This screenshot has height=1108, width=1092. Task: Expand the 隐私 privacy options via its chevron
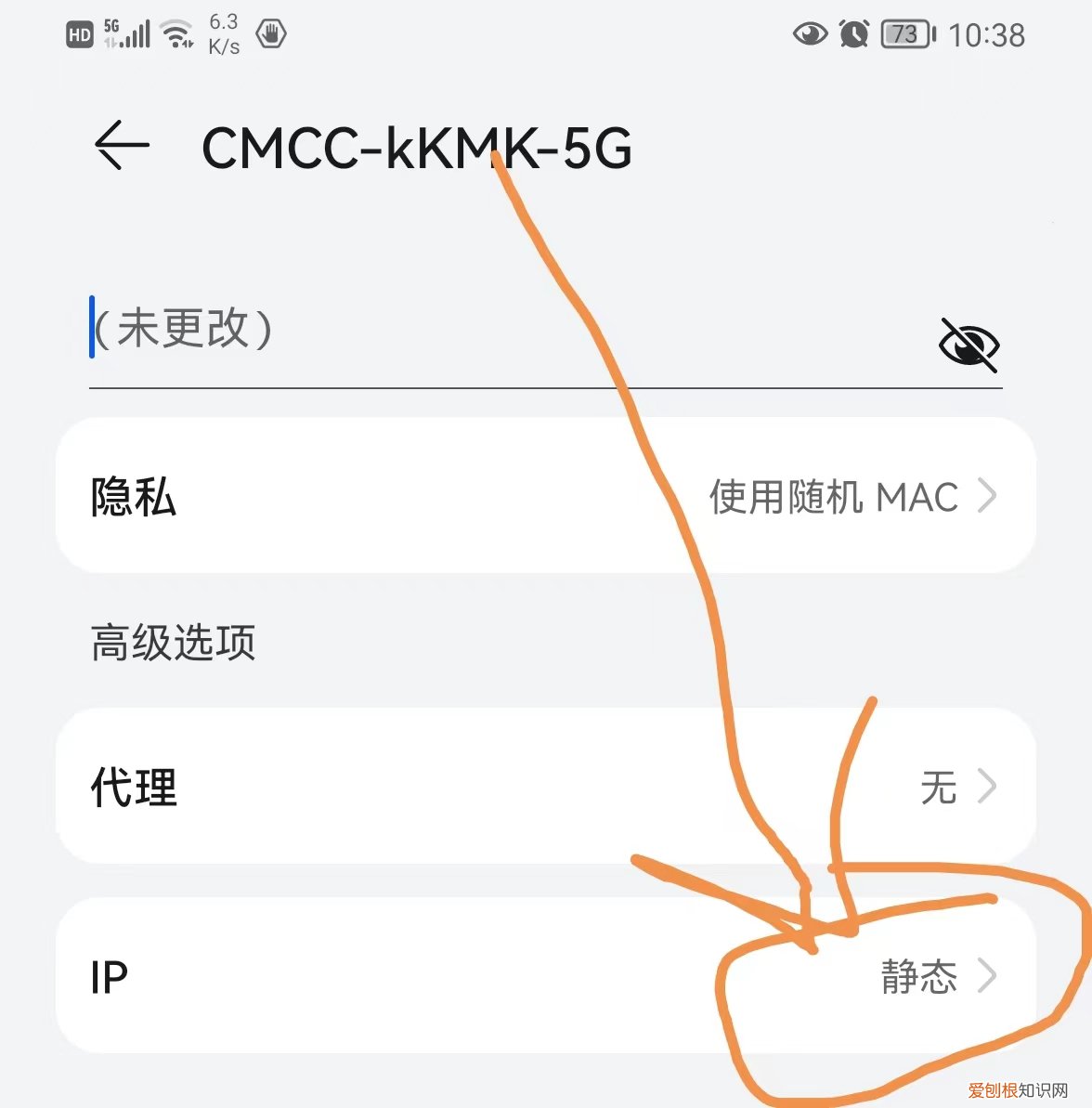(x=986, y=497)
